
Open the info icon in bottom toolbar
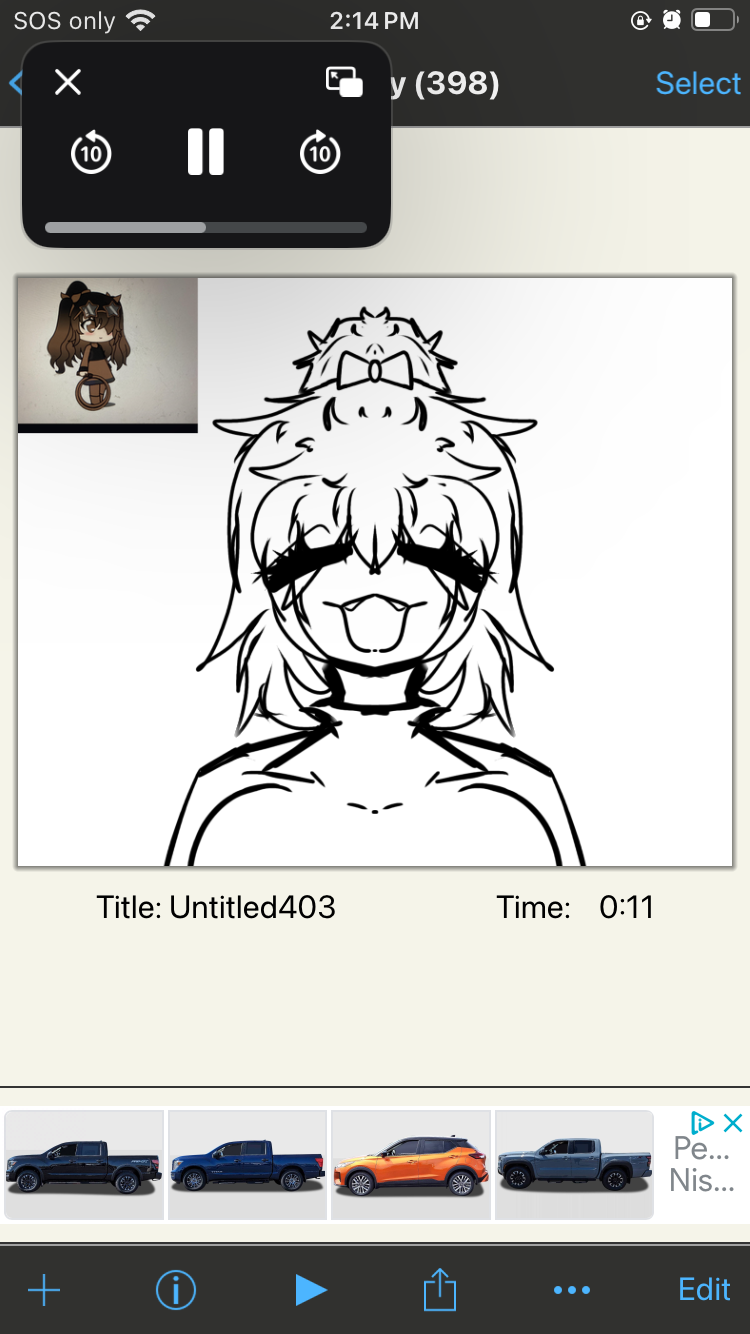point(176,1290)
